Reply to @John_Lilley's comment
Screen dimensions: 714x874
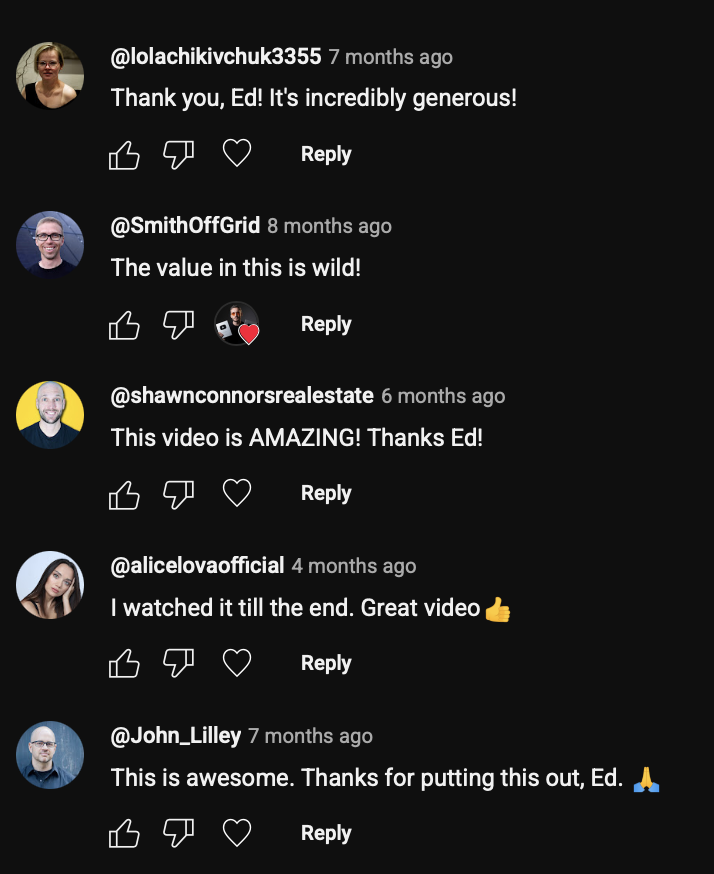[x=326, y=833]
